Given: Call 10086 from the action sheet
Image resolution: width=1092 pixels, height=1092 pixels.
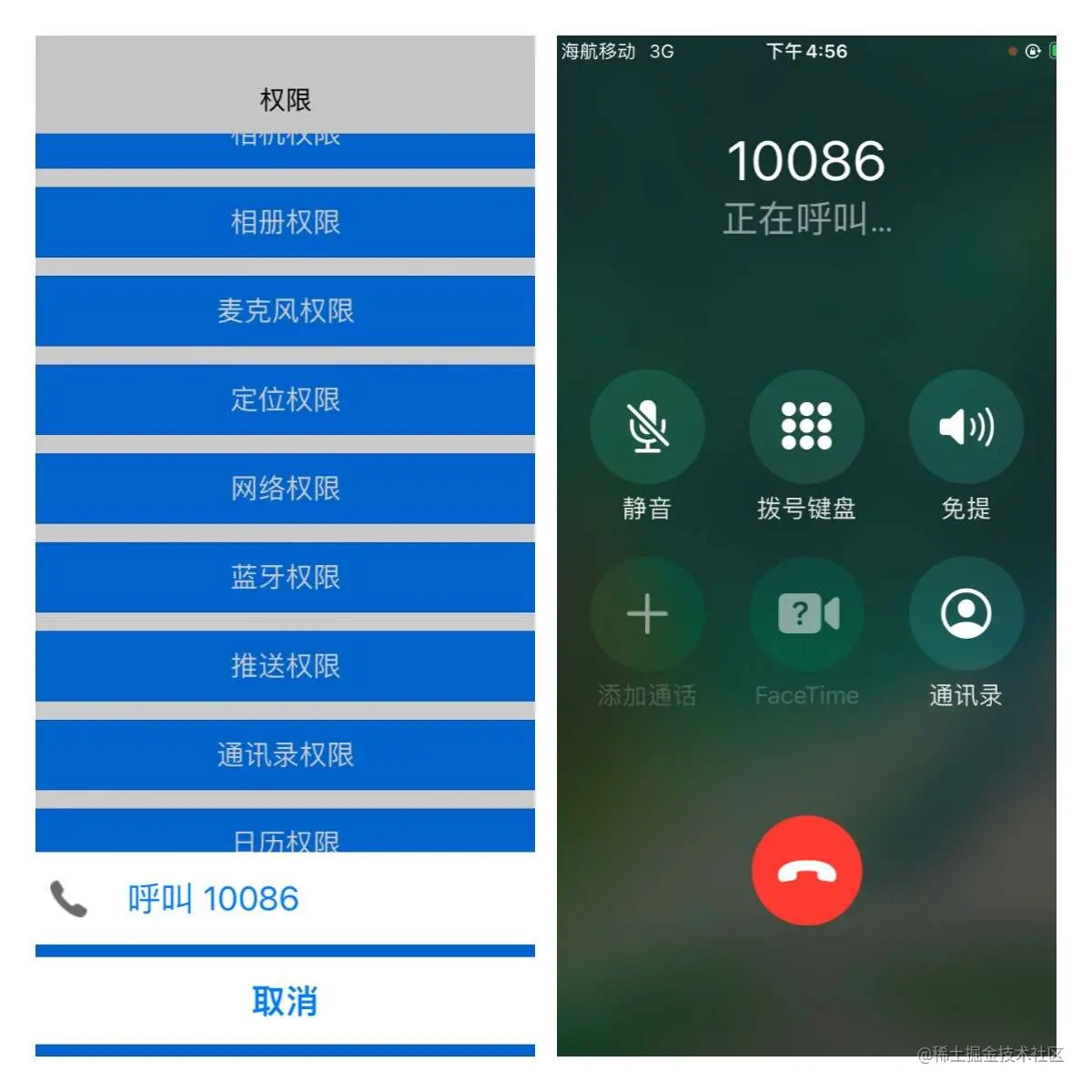Looking at the screenshot, I should click(x=212, y=899).
